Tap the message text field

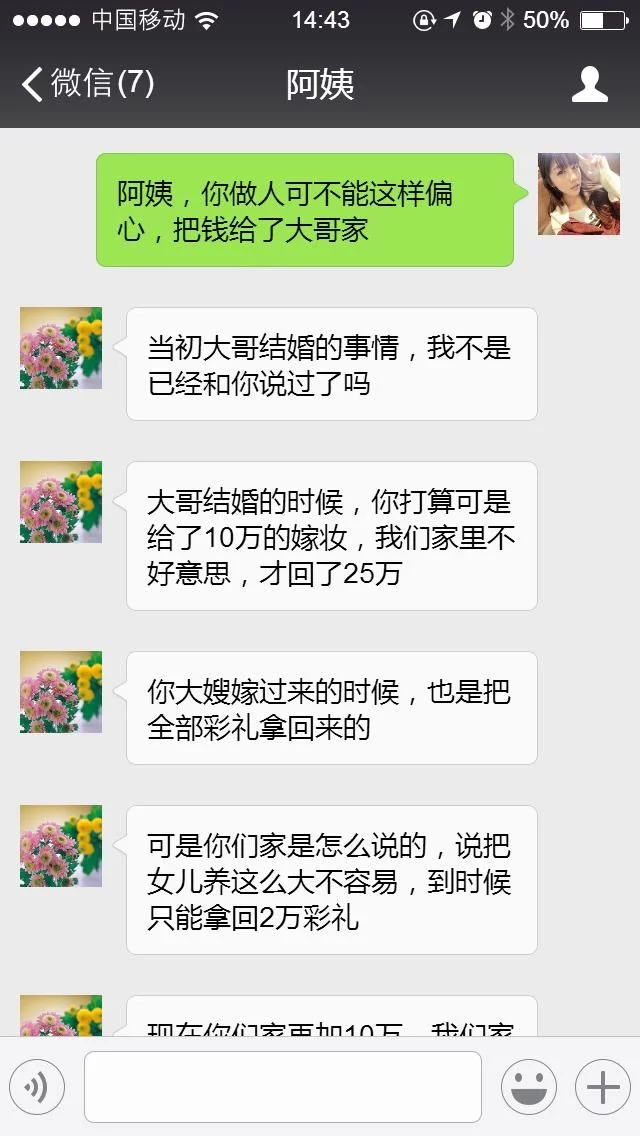(x=282, y=1087)
